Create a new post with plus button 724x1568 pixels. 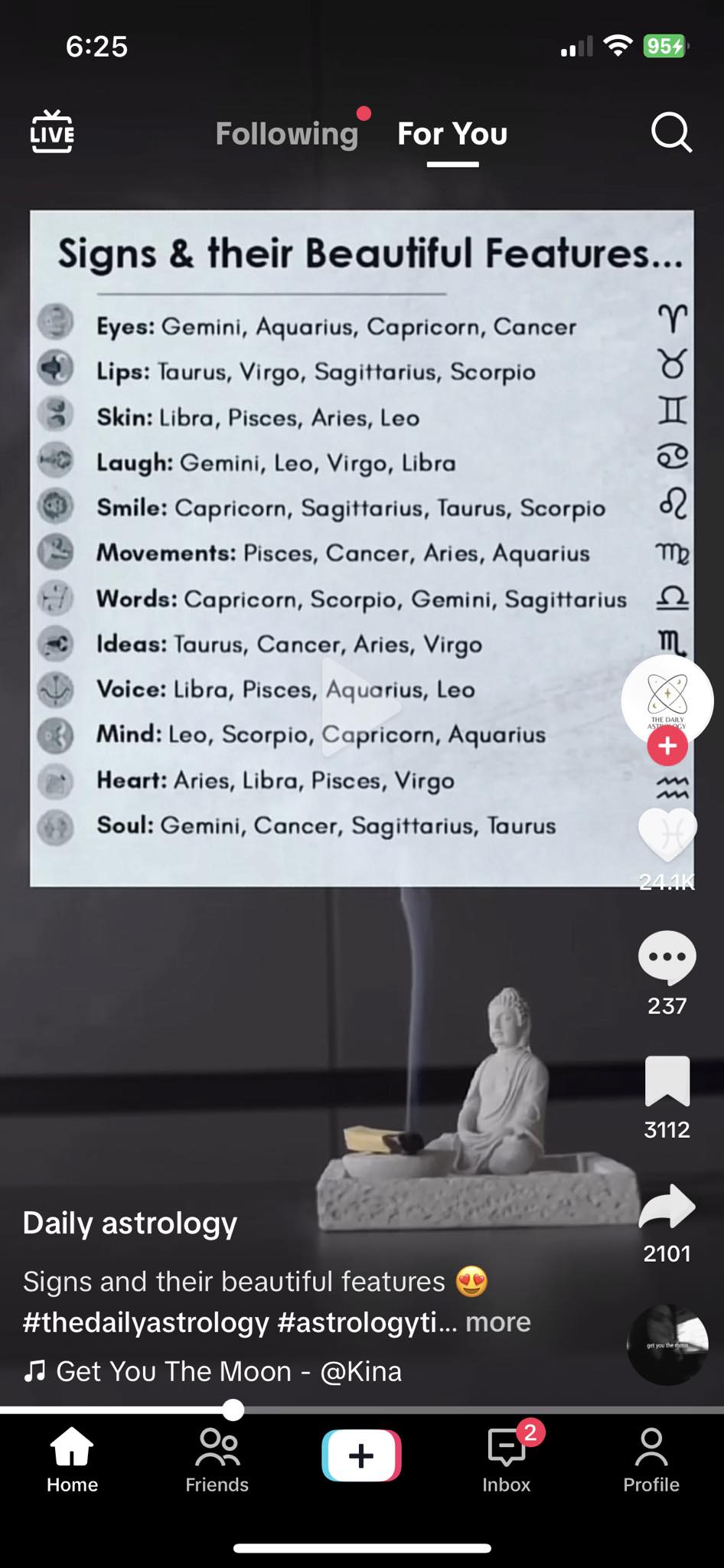[x=362, y=1455]
